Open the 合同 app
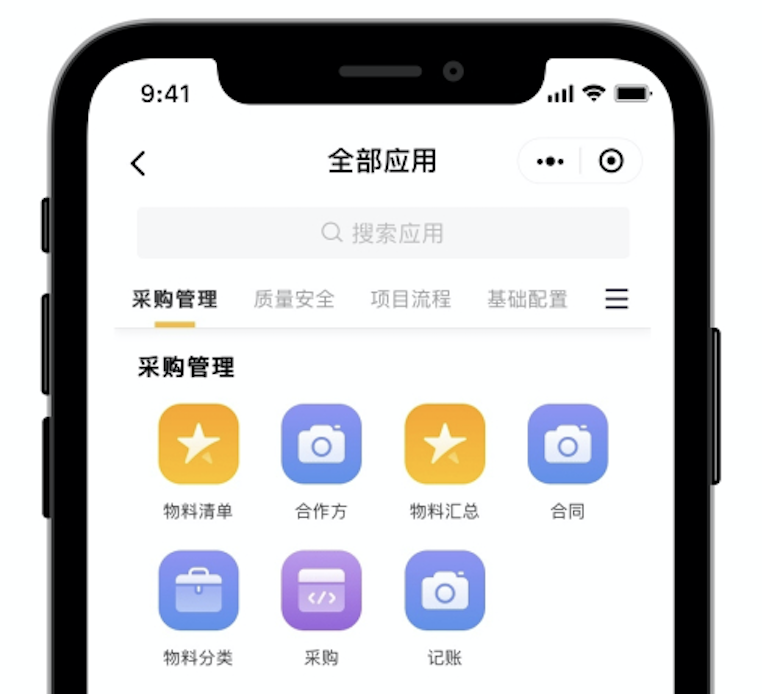762x694 pixels. 567,444
